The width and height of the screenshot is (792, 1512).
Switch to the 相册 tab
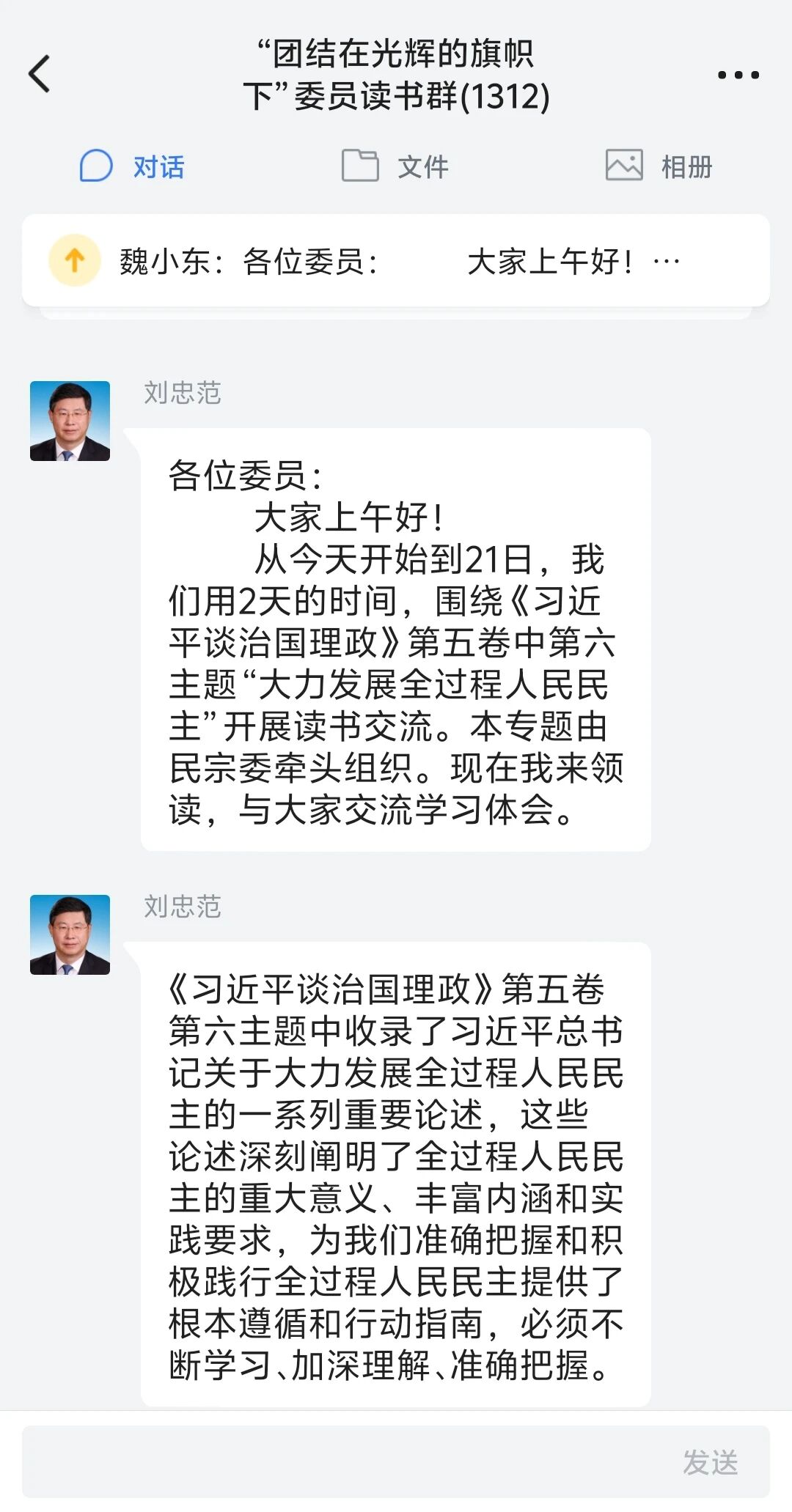659,166
